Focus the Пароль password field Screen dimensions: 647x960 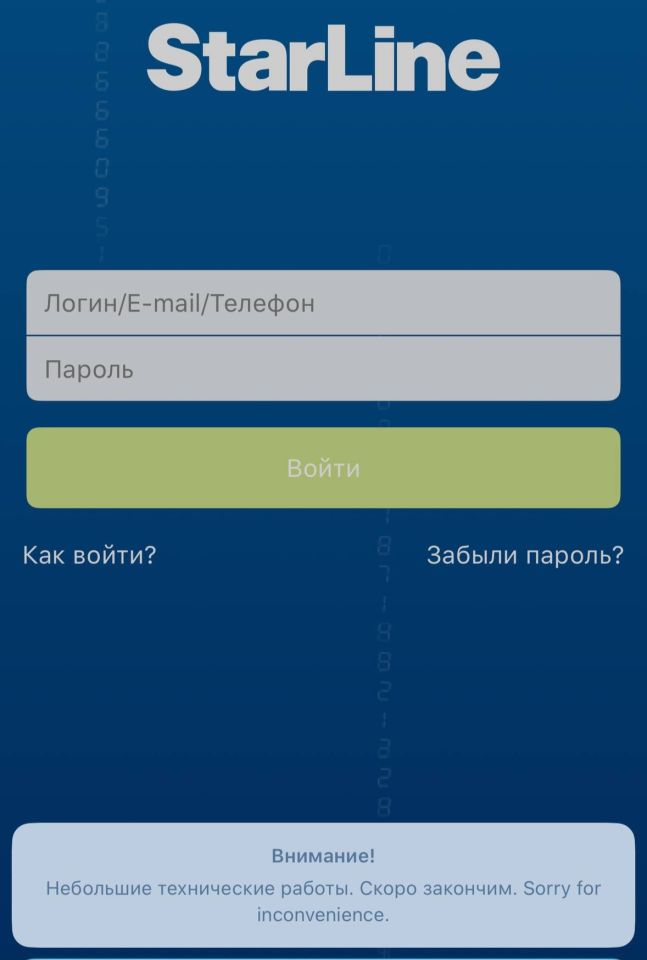323,369
